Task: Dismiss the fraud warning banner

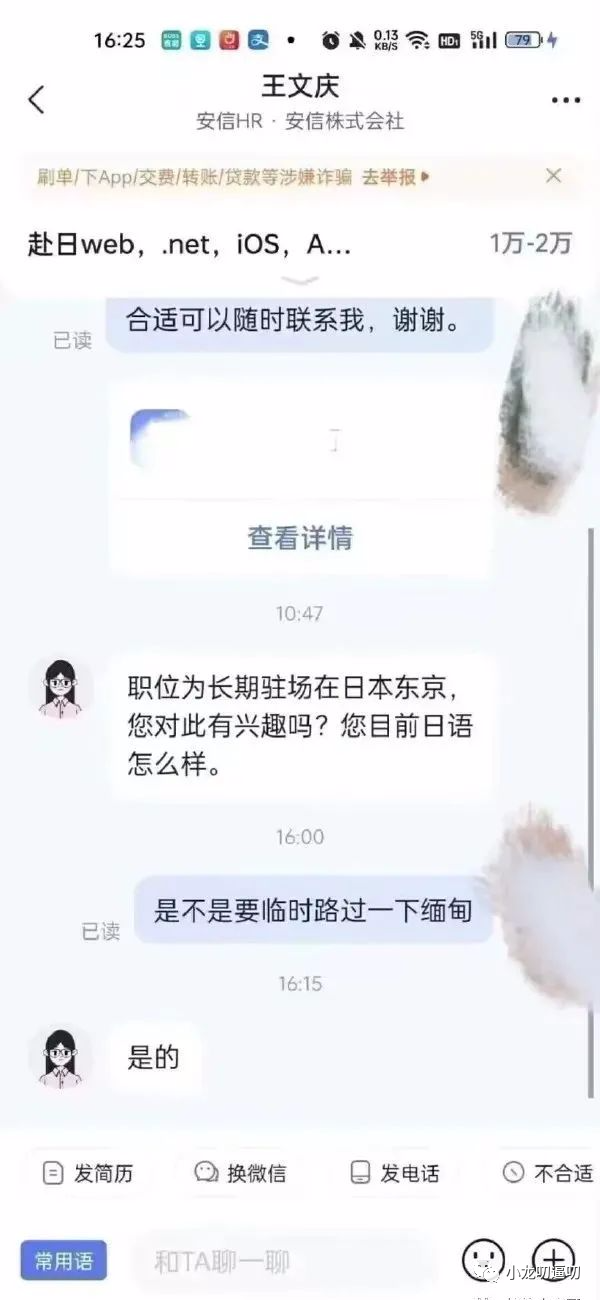Action: point(553,176)
